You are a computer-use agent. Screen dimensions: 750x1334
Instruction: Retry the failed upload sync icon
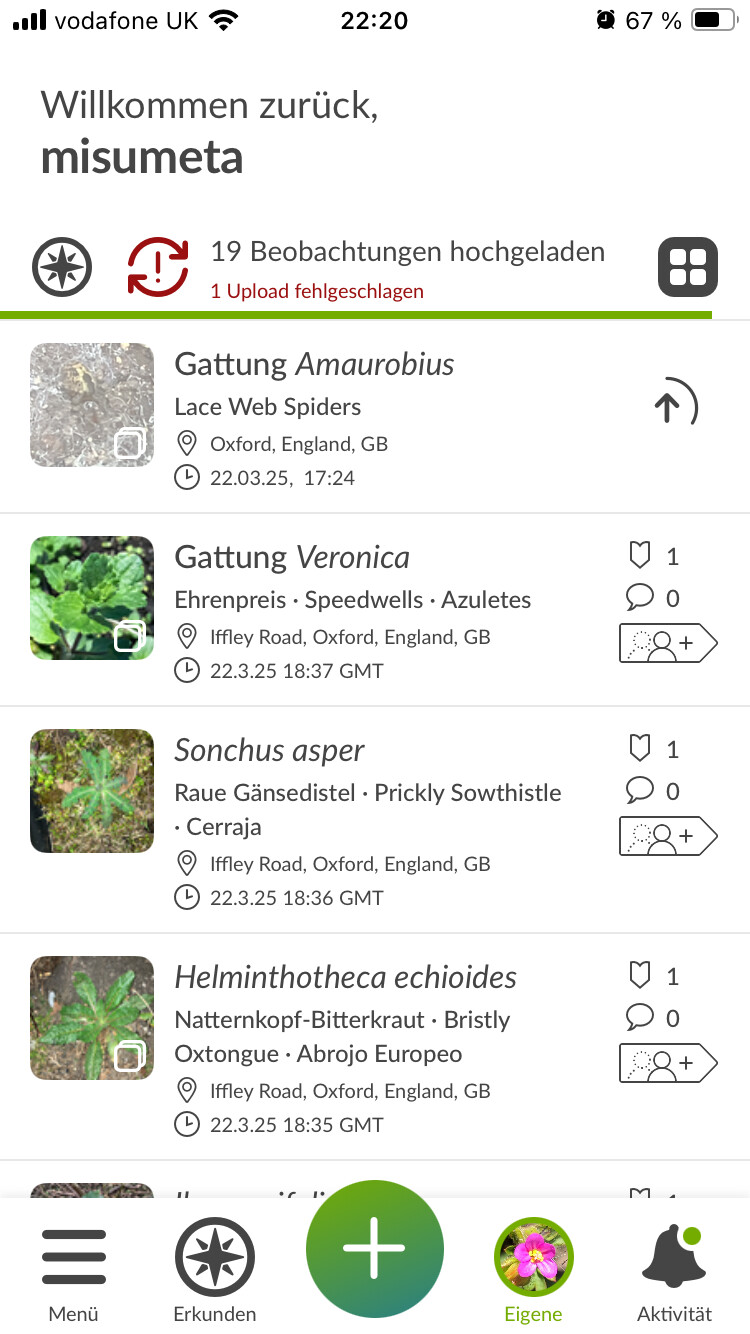(x=158, y=268)
